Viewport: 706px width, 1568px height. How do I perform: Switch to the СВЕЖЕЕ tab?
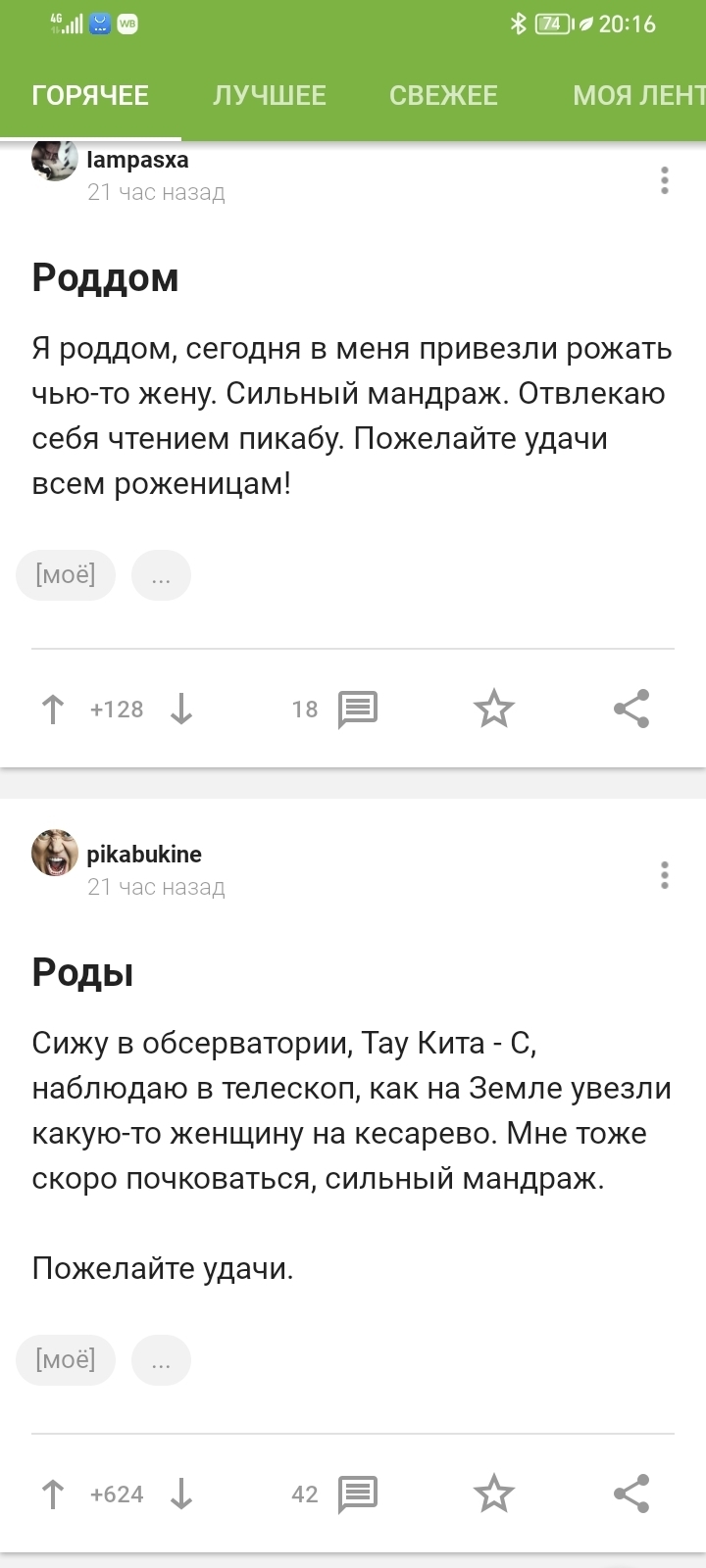click(443, 95)
